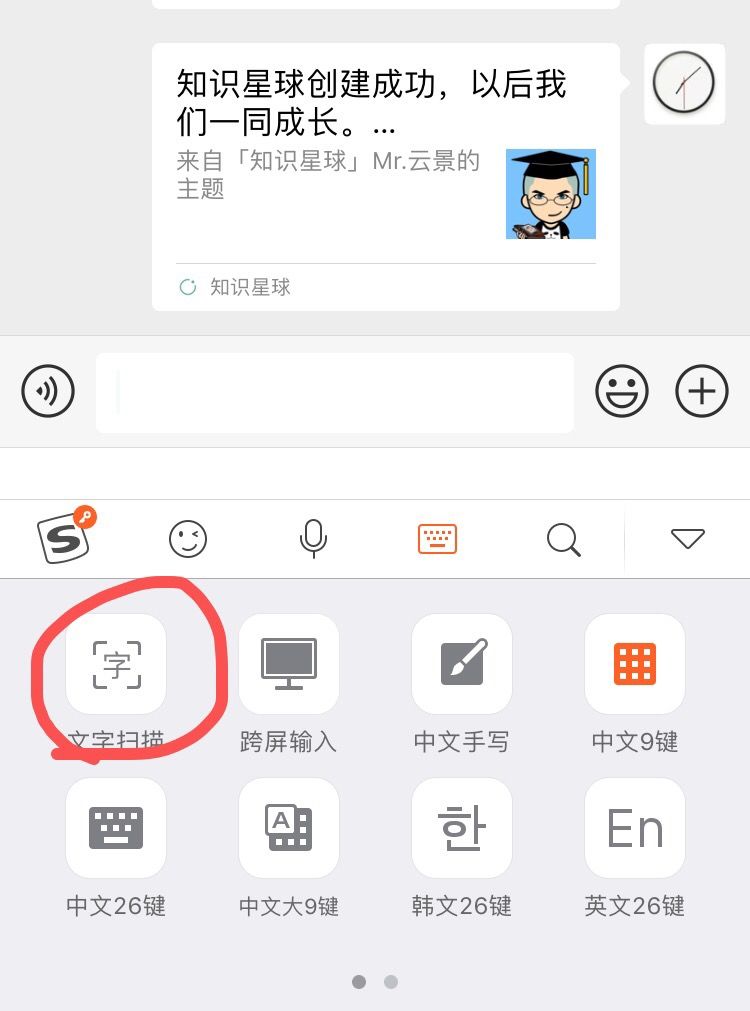
Task: Open the keyboard toolbar search
Action: point(563,540)
